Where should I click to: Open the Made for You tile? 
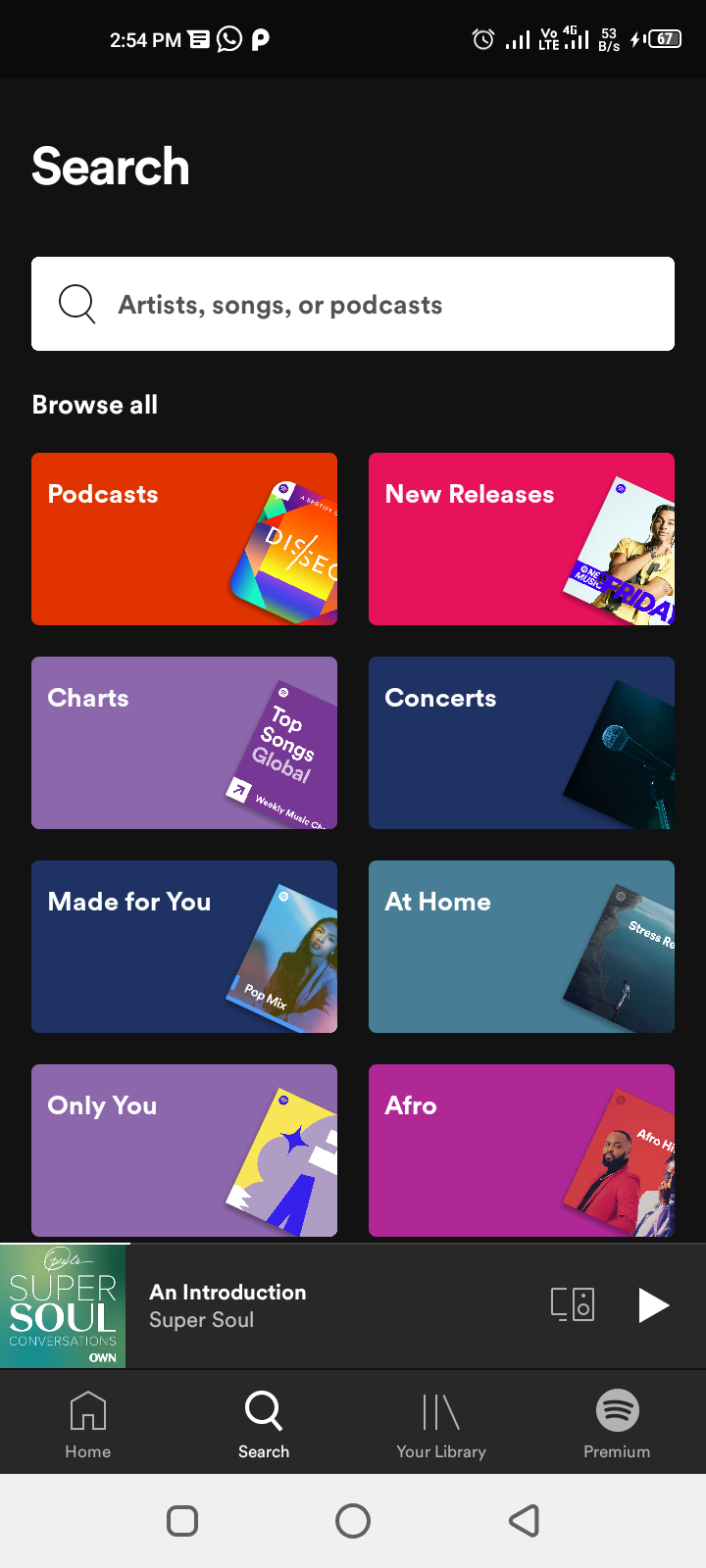pos(184,947)
